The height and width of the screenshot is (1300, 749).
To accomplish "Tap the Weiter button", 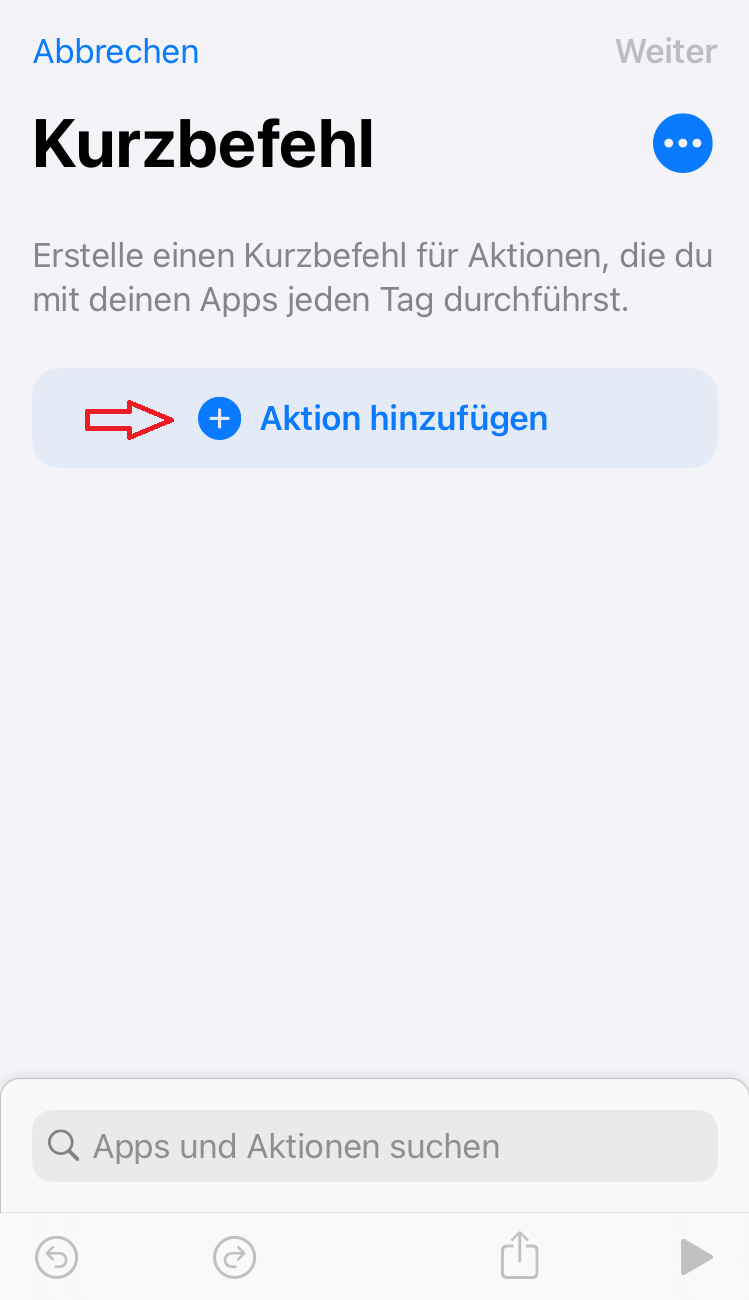I will pyautogui.click(x=666, y=51).
